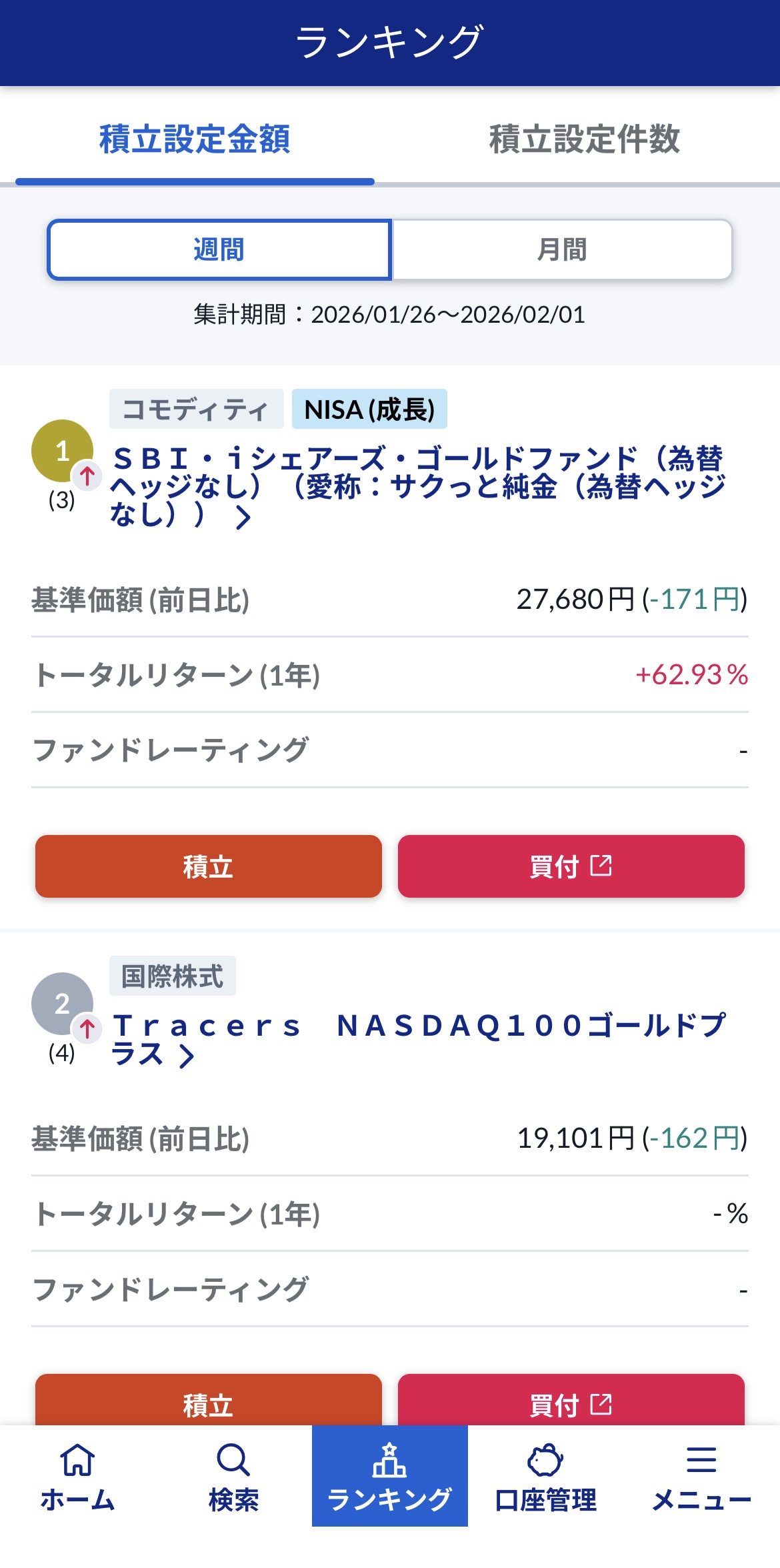Switch to the 積立設定金額 tab
Image resolution: width=780 pixels, height=1568 pixels.
point(195,140)
